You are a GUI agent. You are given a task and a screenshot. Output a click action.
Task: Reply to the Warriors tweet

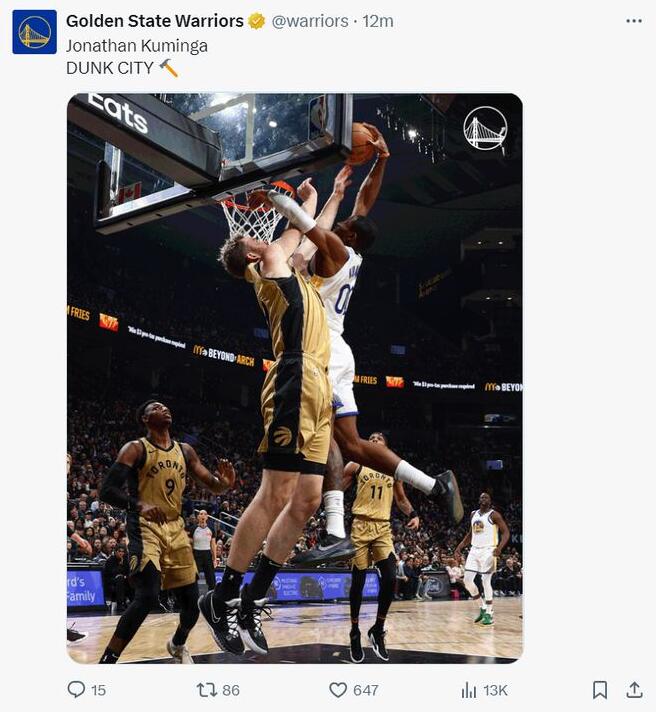pyautogui.click(x=77, y=690)
